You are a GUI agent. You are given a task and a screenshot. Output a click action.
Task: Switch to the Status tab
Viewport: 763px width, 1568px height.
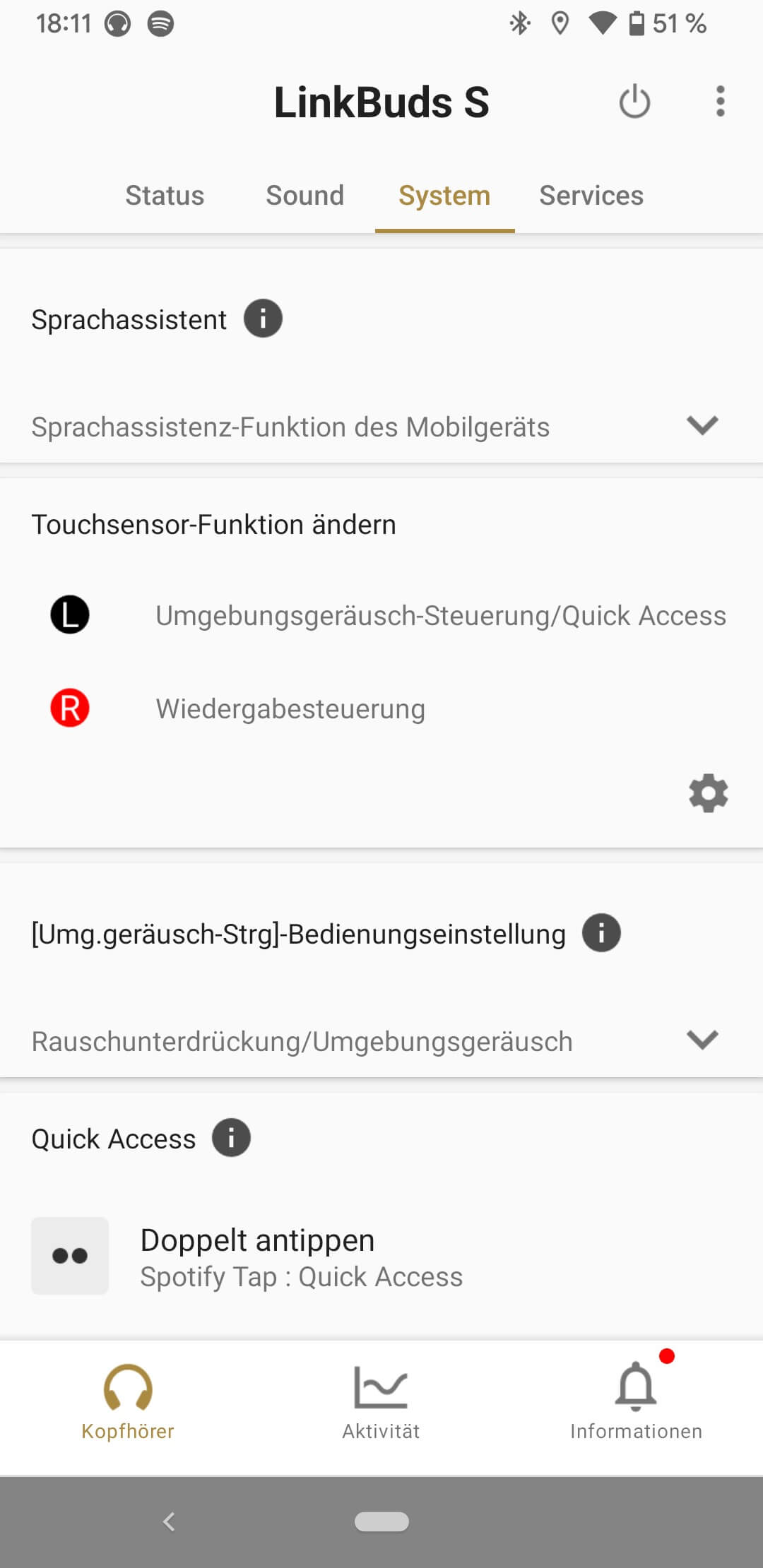click(x=165, y=196)
